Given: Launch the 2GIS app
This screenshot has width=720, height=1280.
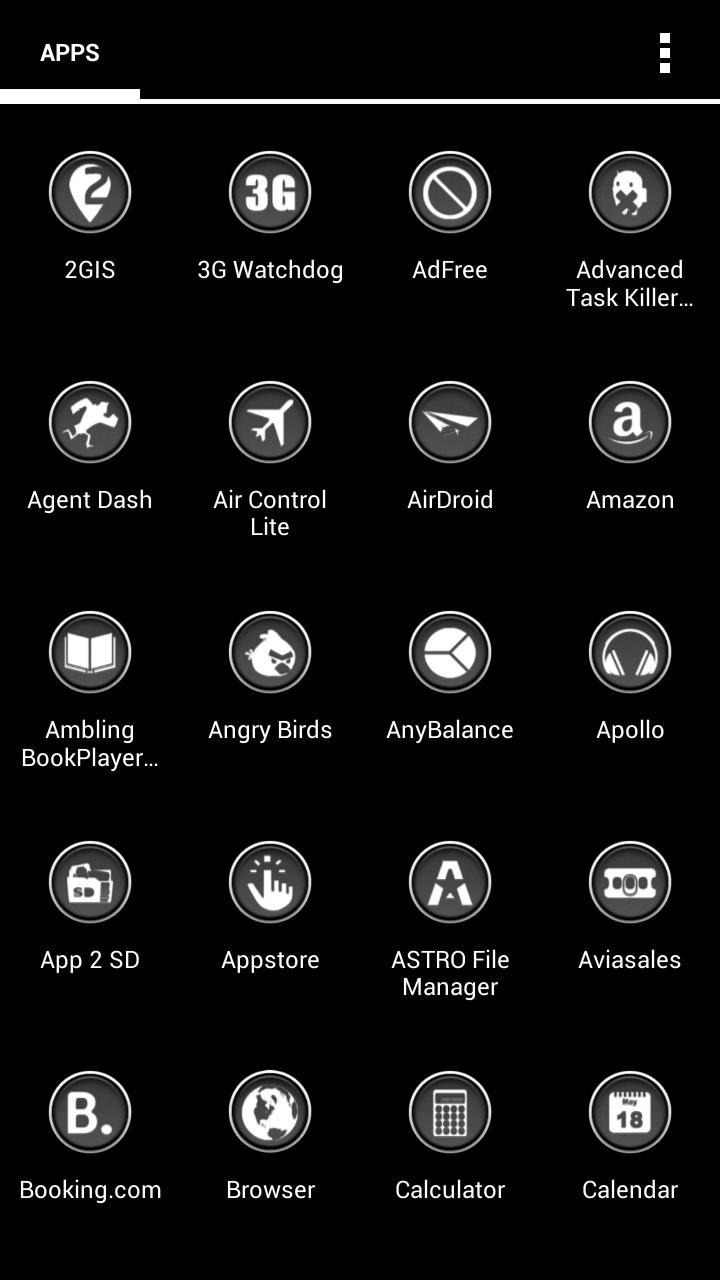Looking at the screenshot, I should click(x=90, y=192).
